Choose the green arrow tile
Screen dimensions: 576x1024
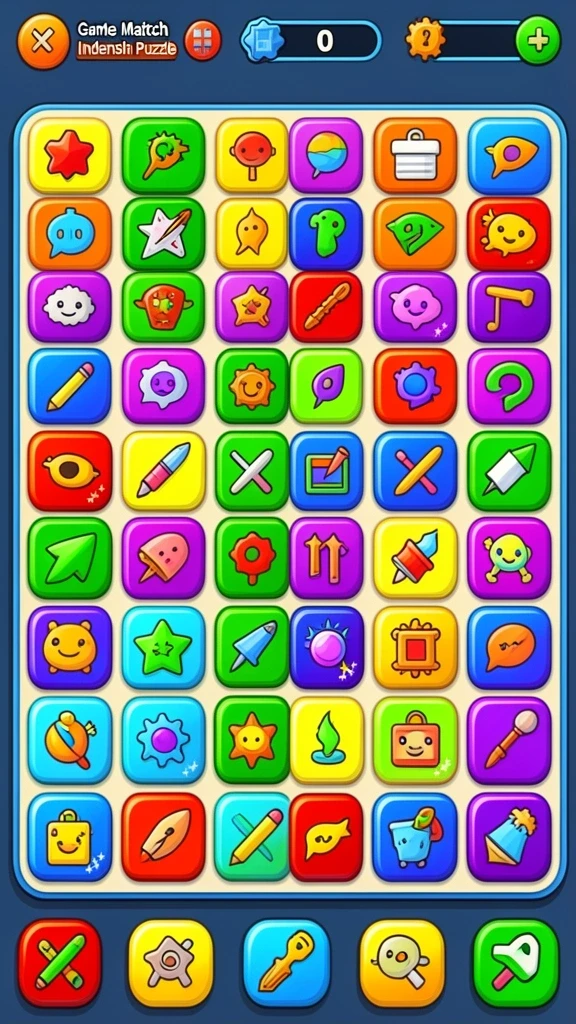click(x=69, y=558)
